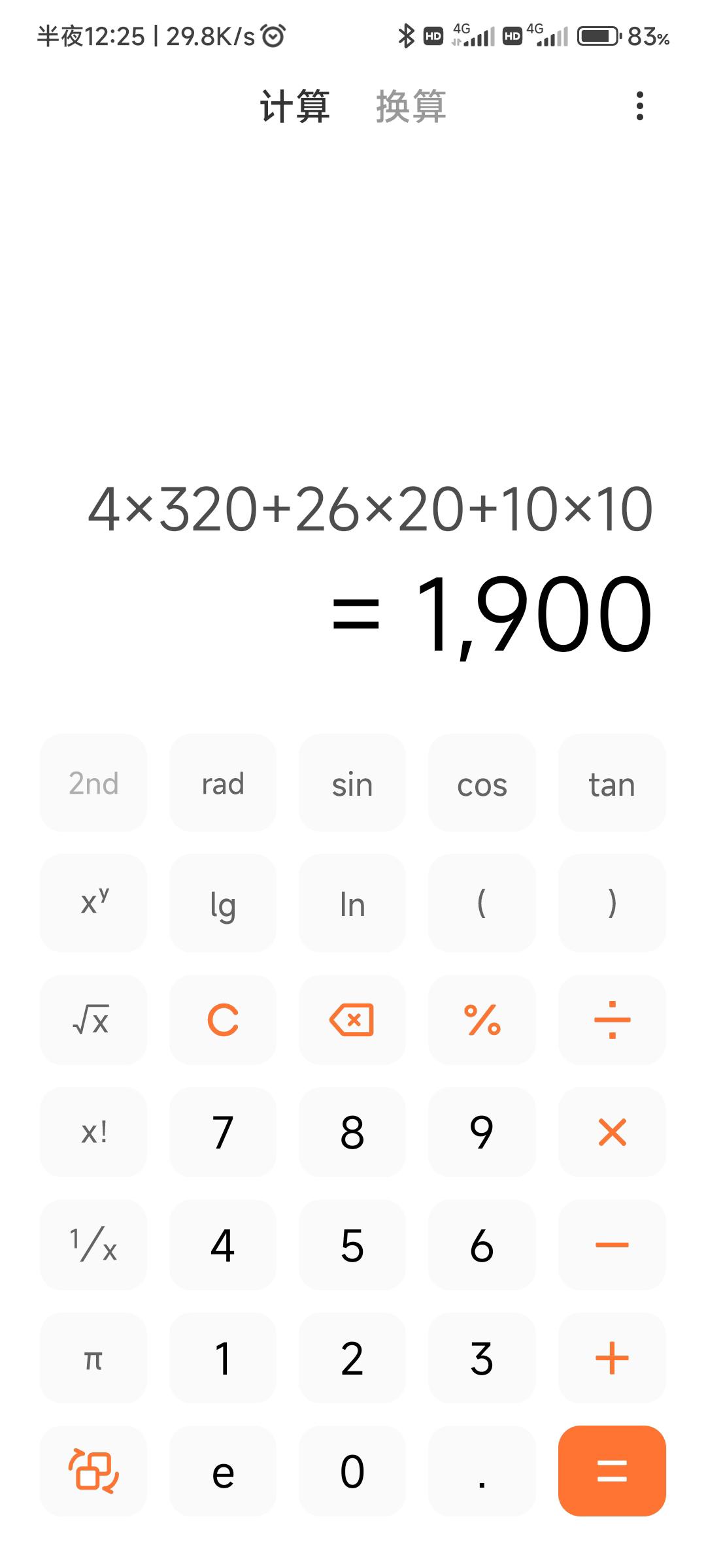Tap the plus operator
The height and width of the screenshot is (1568, 706).
612,1358
